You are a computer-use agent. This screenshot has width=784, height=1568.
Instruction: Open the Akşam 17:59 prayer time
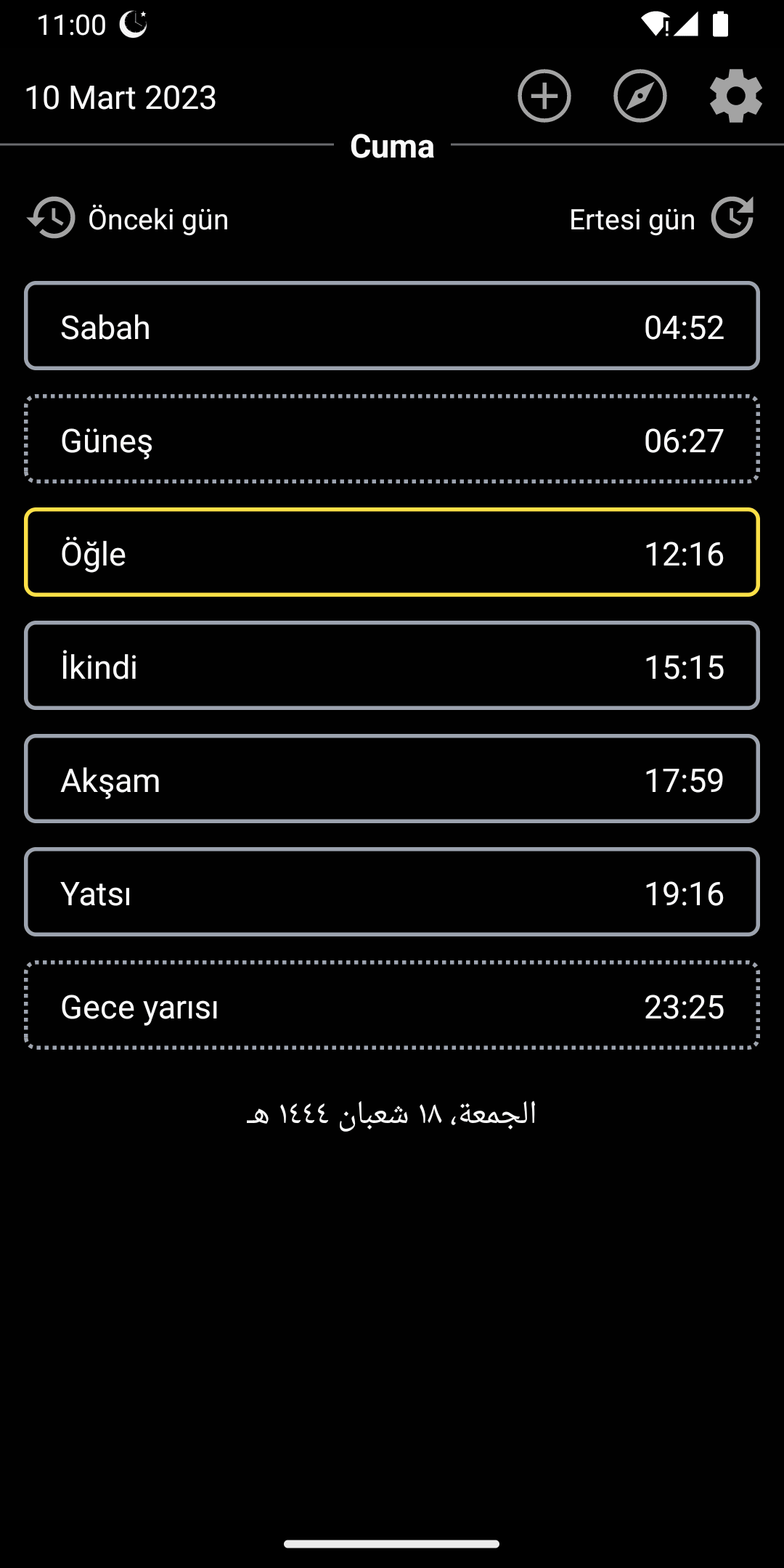[x=392, y=779]
